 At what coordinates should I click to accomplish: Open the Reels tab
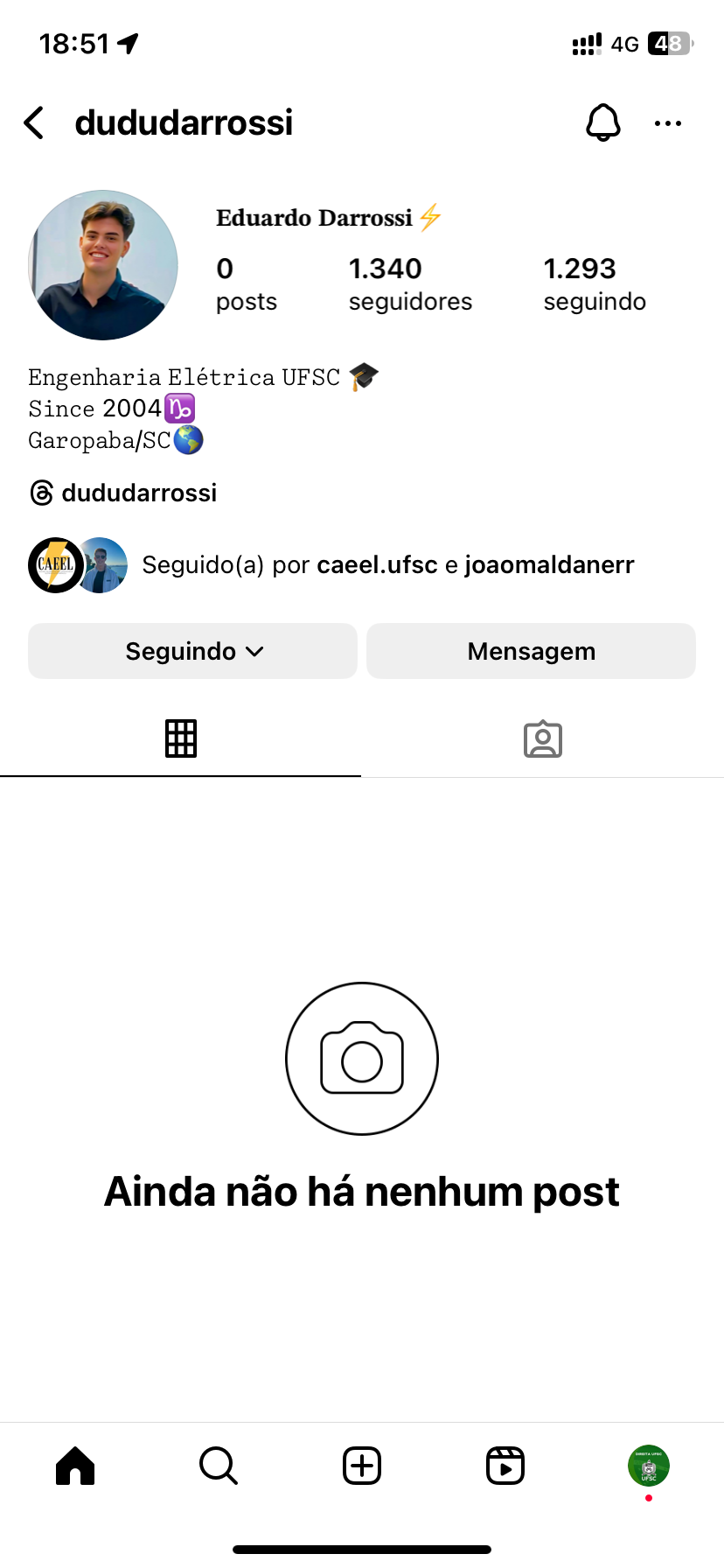click(505, 1466)
